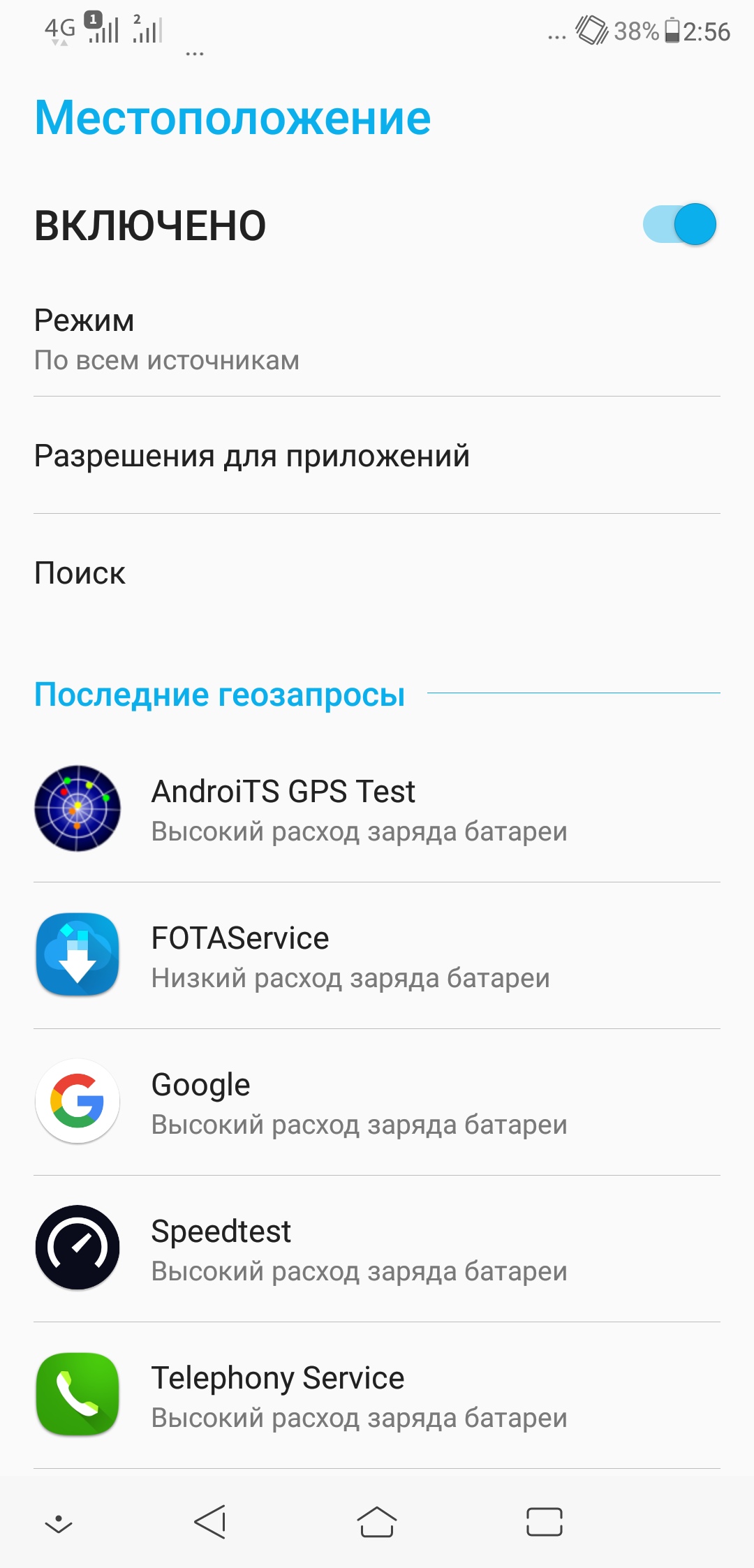This screenshot has height=1568, width=754.
Task: Go to the home screen
Action: pyautogui.click(x=377, y=1522)
